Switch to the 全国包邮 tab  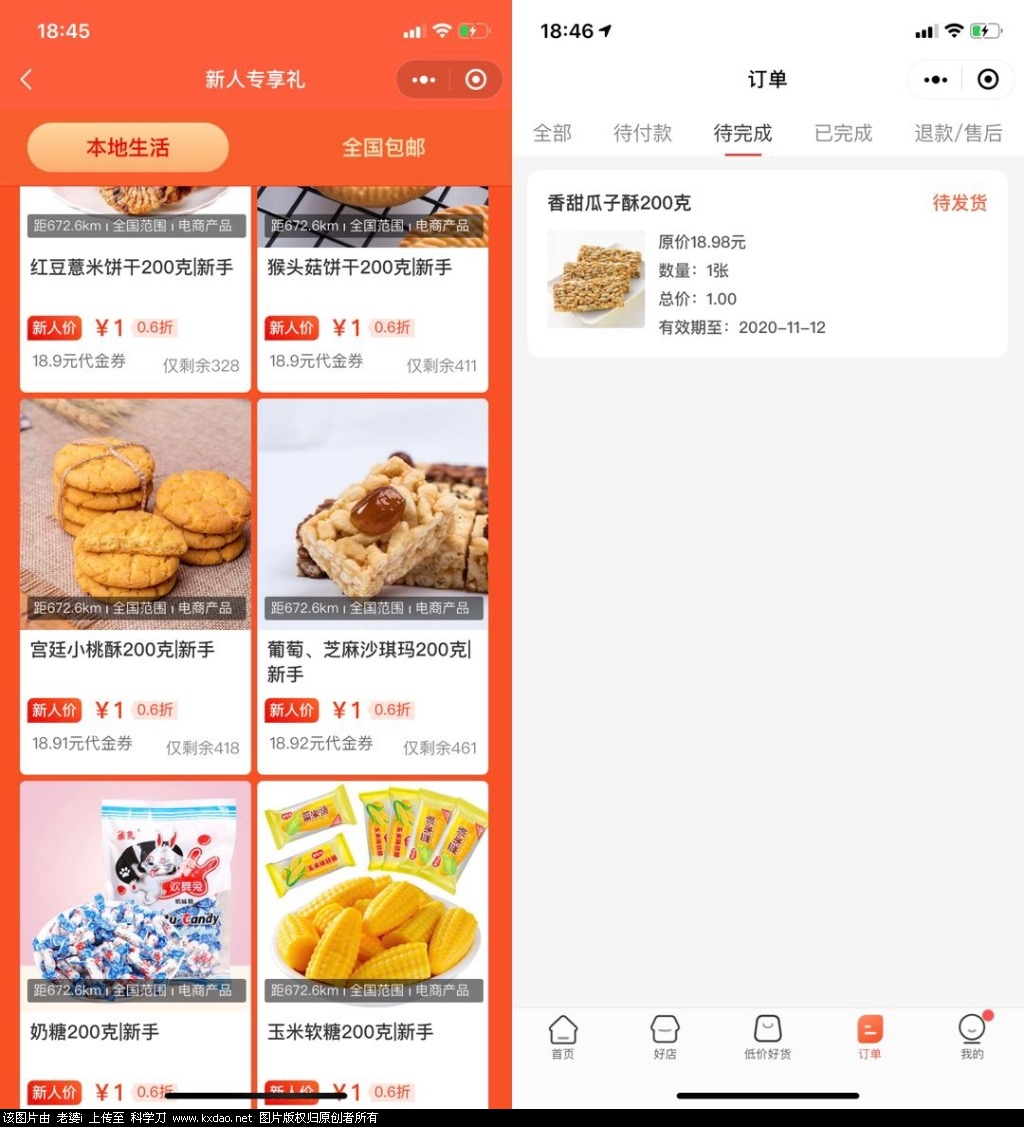[x=384, y=148]
